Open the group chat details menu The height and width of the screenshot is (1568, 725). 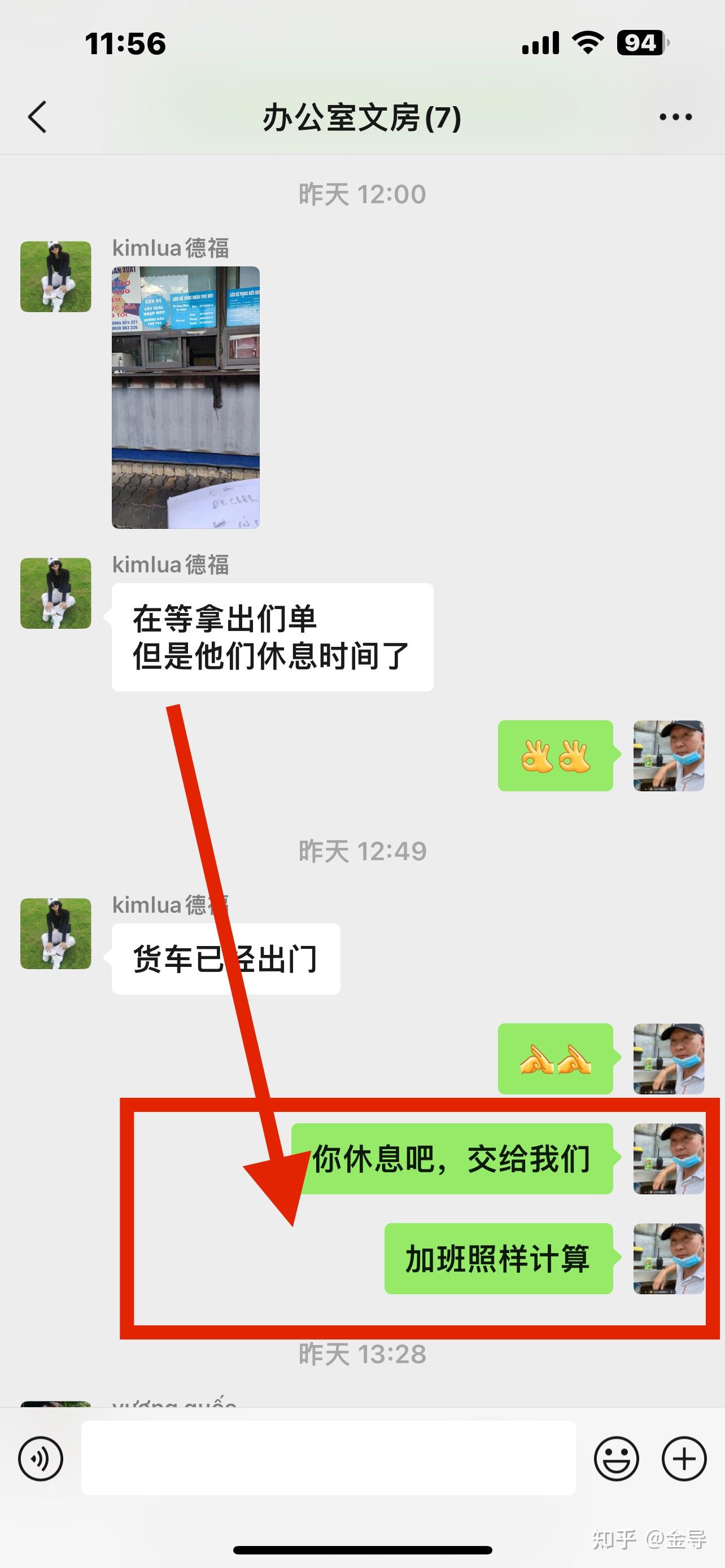point(675,117)
